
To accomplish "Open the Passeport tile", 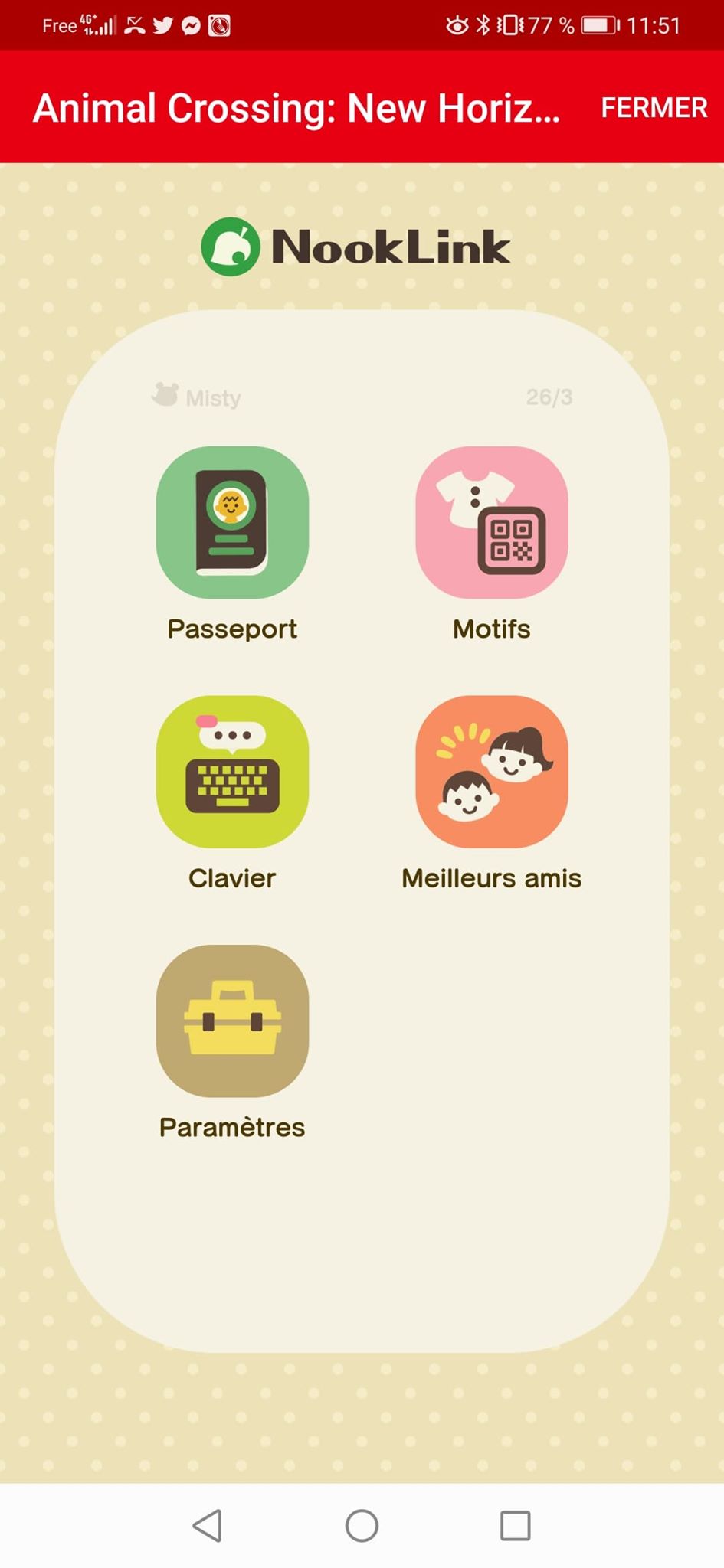I will tap(232, 523).
